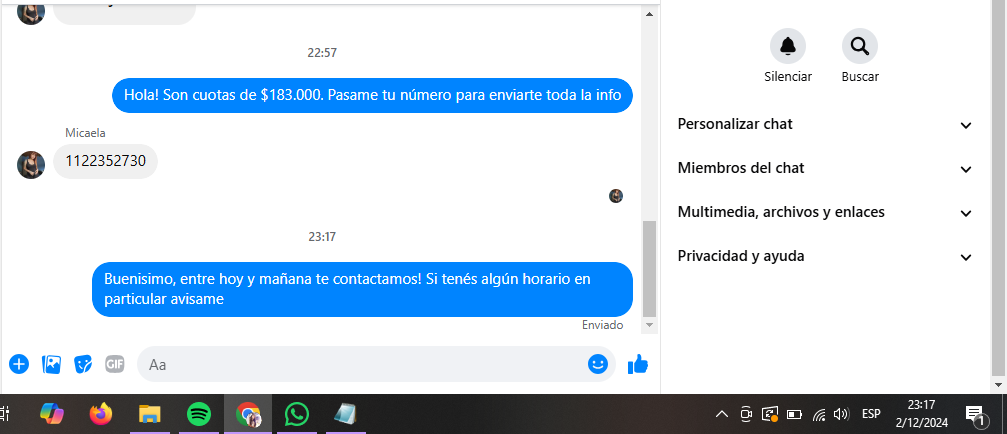Screen dimensions: 1007x434
Task: Focus the Aa message input field
Action: point(360,365)
